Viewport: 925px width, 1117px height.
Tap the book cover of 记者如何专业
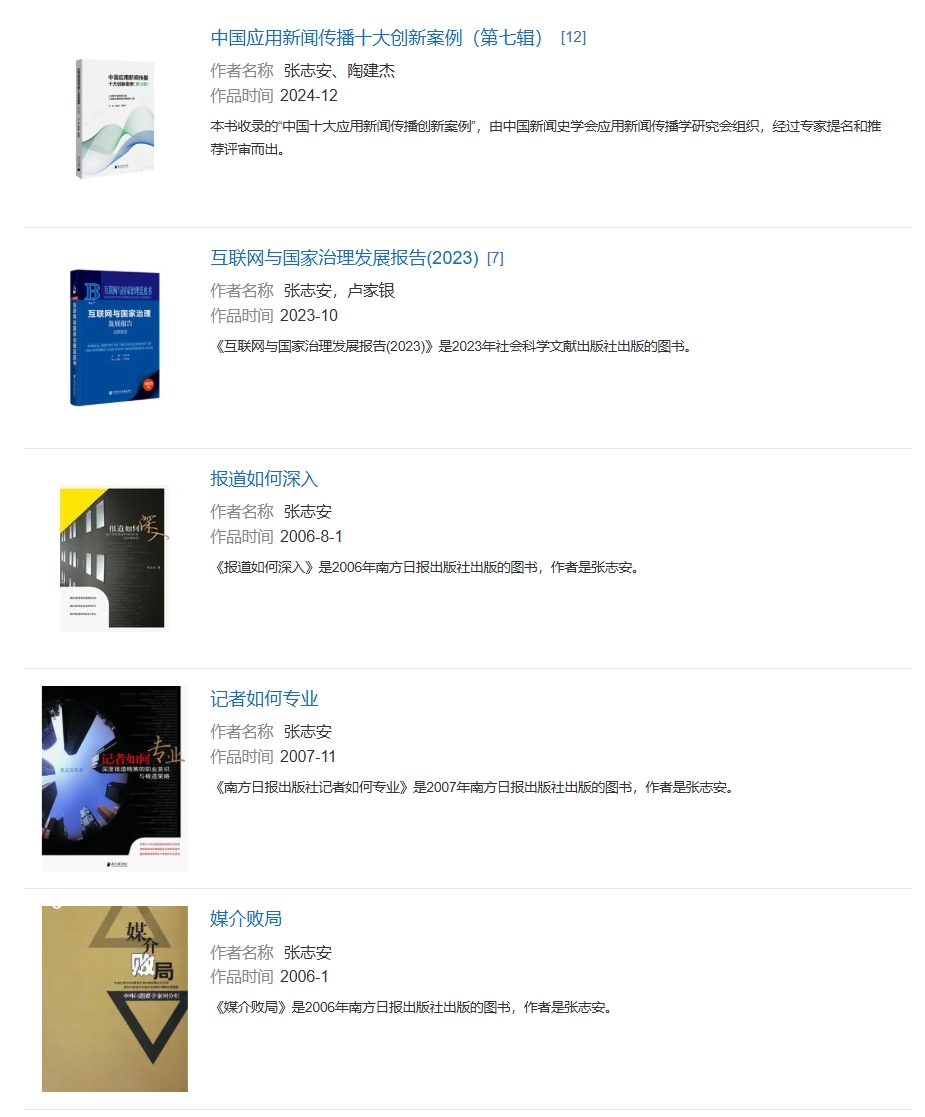point(114,778)
